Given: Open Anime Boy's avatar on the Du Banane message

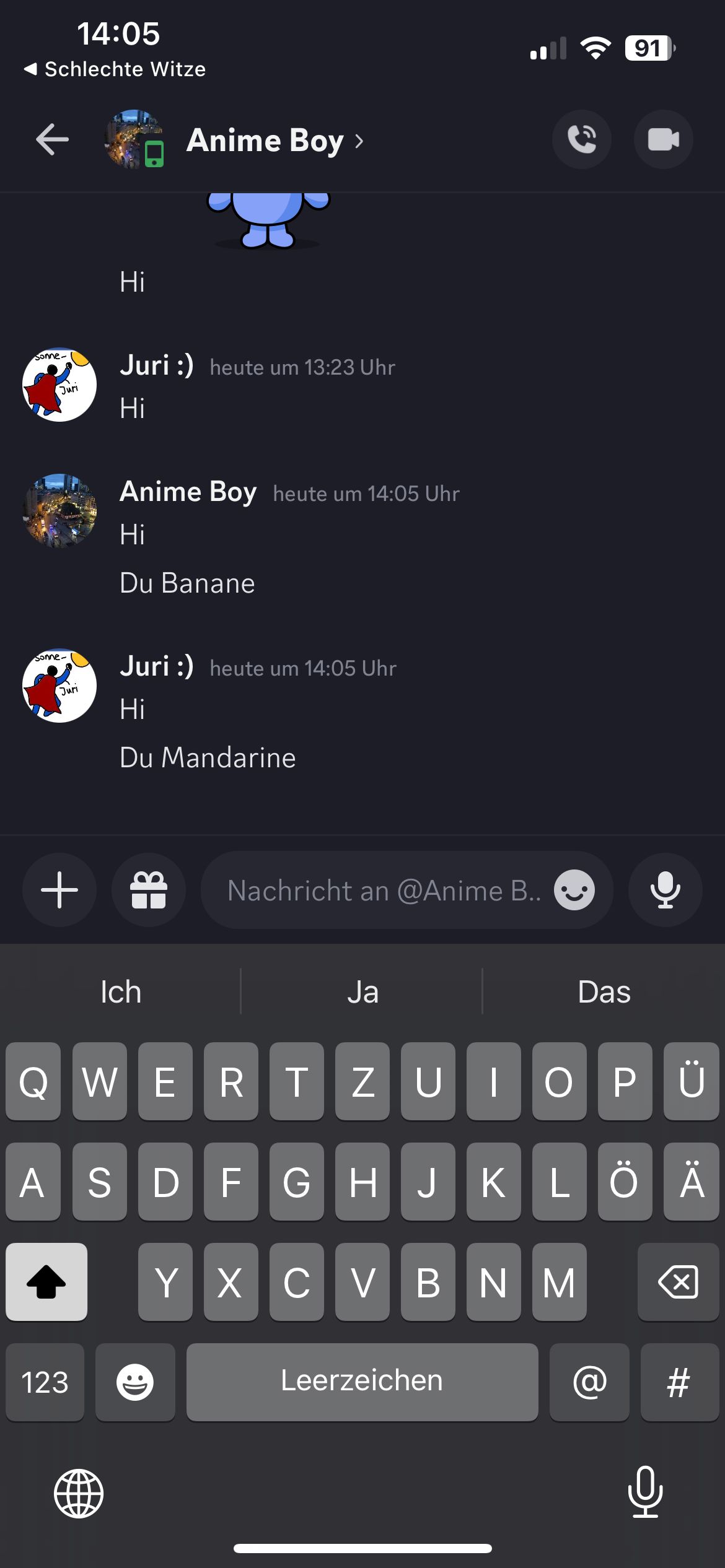Looking at the screenshot, I should click(x=59, y=511).
